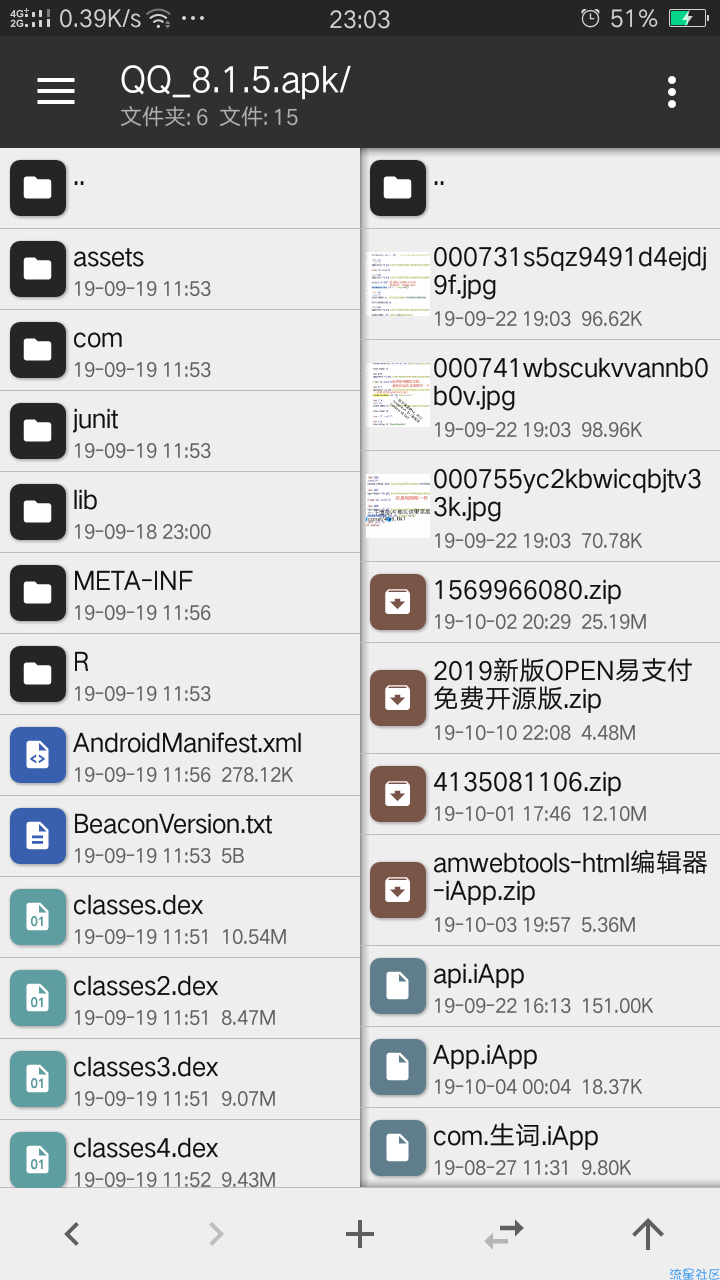Viewport: 720px width, 1280px height.
Task: Open the lib folder
Action: [x=180, y=513]
